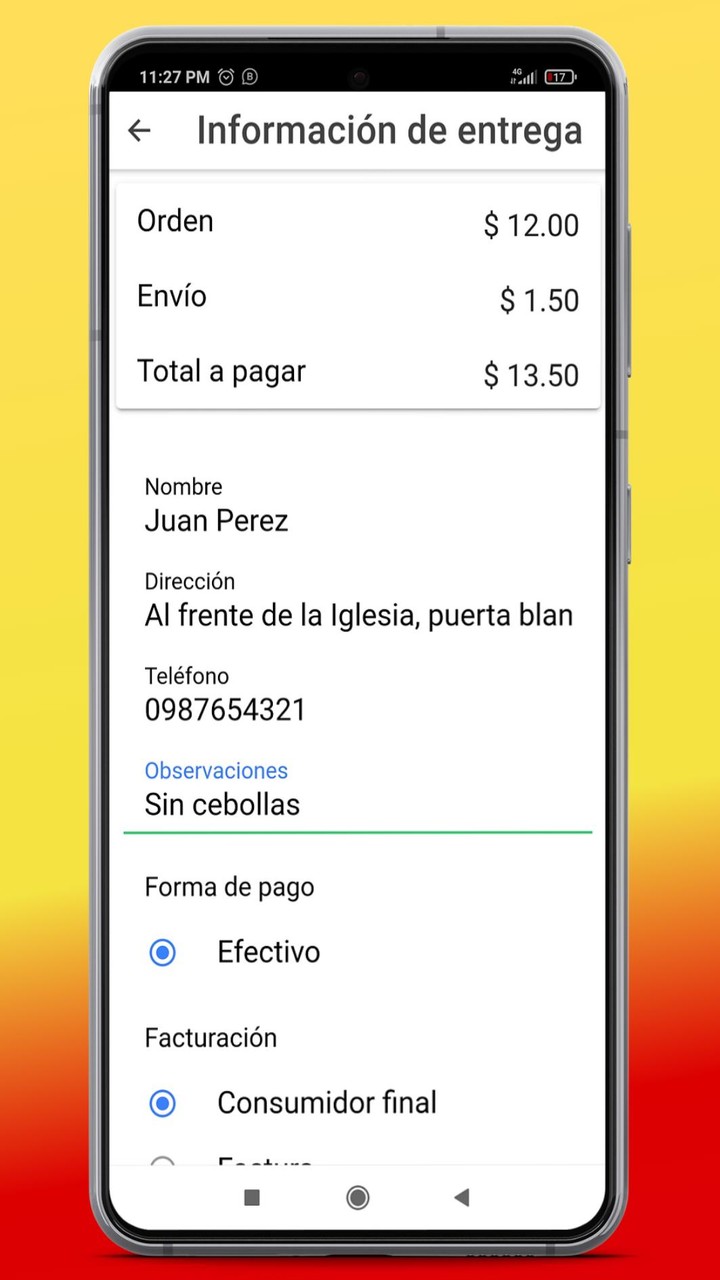Screen dimensions: 720x1280
Task: Tap the circular home navigation button
Action: 357,1197
